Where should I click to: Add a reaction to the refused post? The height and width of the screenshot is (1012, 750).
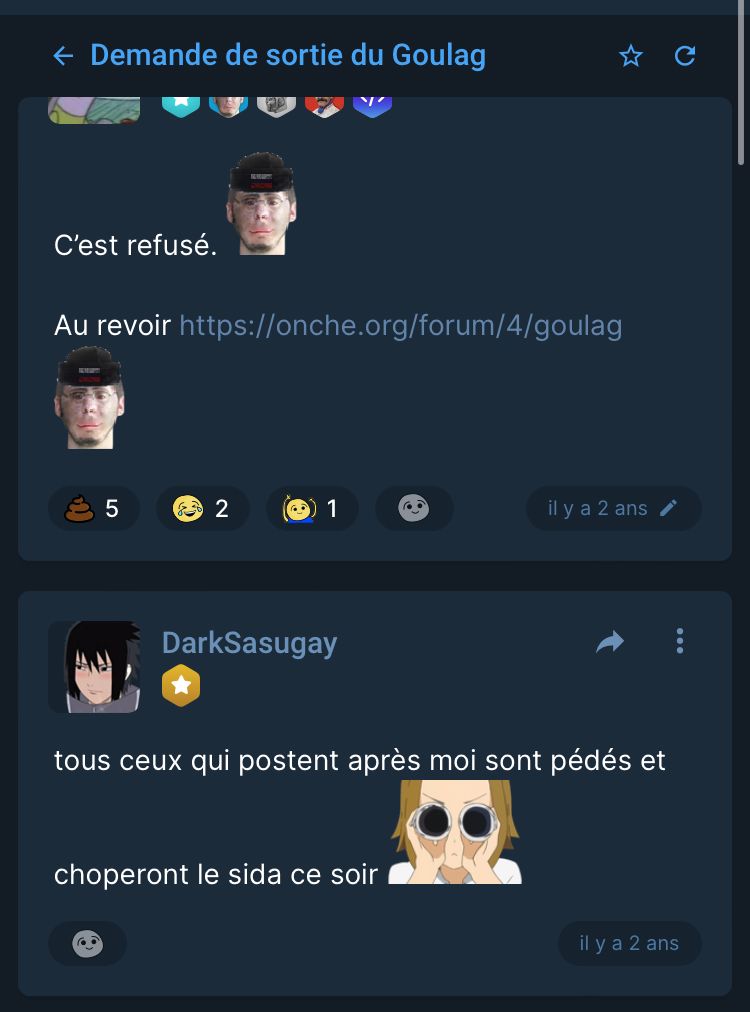414,509
